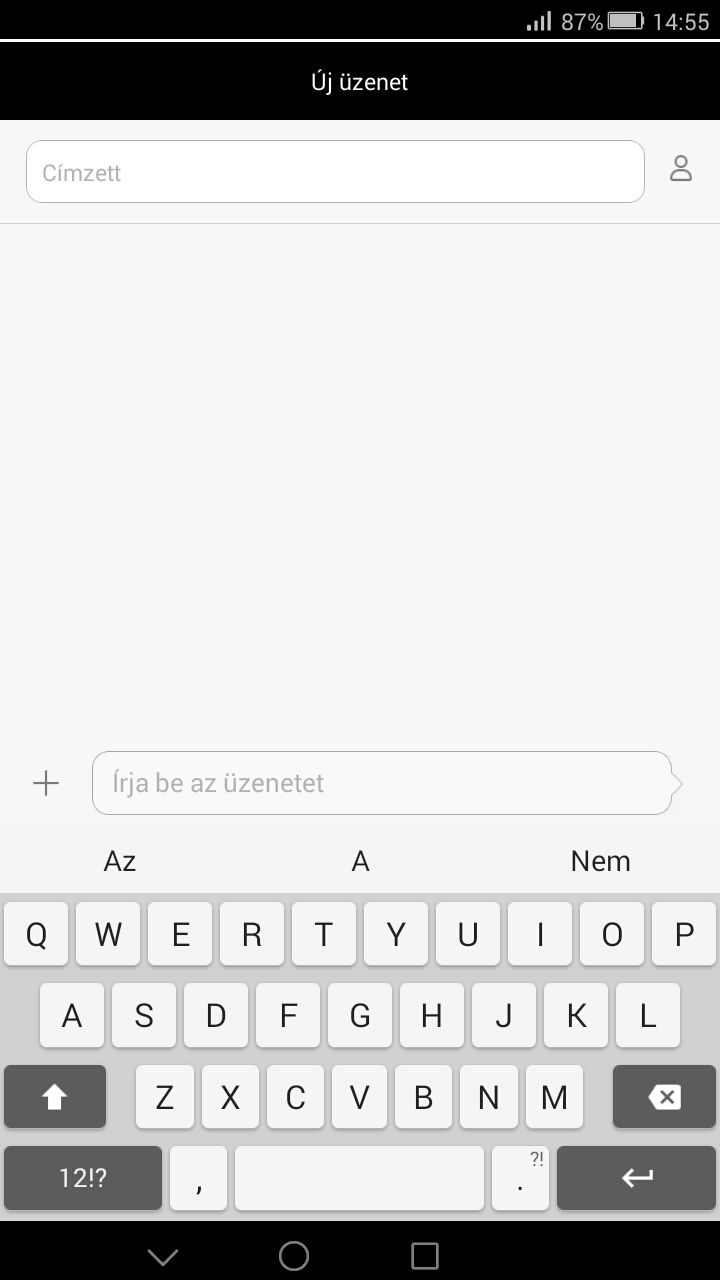The height and width of the screenshot is (1280, 720).
Task: Focus the message text field
Action: click(382, 783)
